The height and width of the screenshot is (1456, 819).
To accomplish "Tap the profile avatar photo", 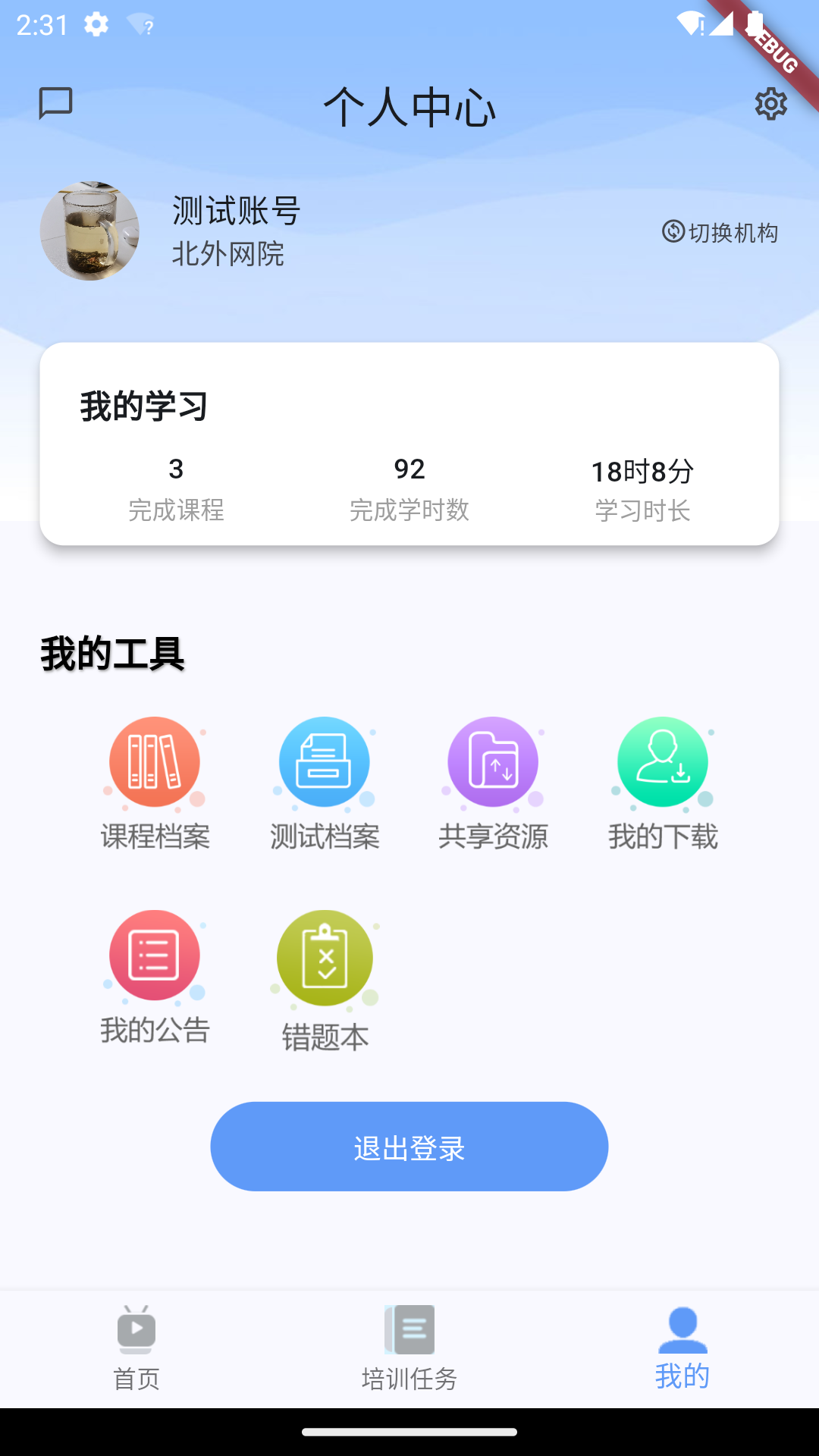I will coord(89,231).
